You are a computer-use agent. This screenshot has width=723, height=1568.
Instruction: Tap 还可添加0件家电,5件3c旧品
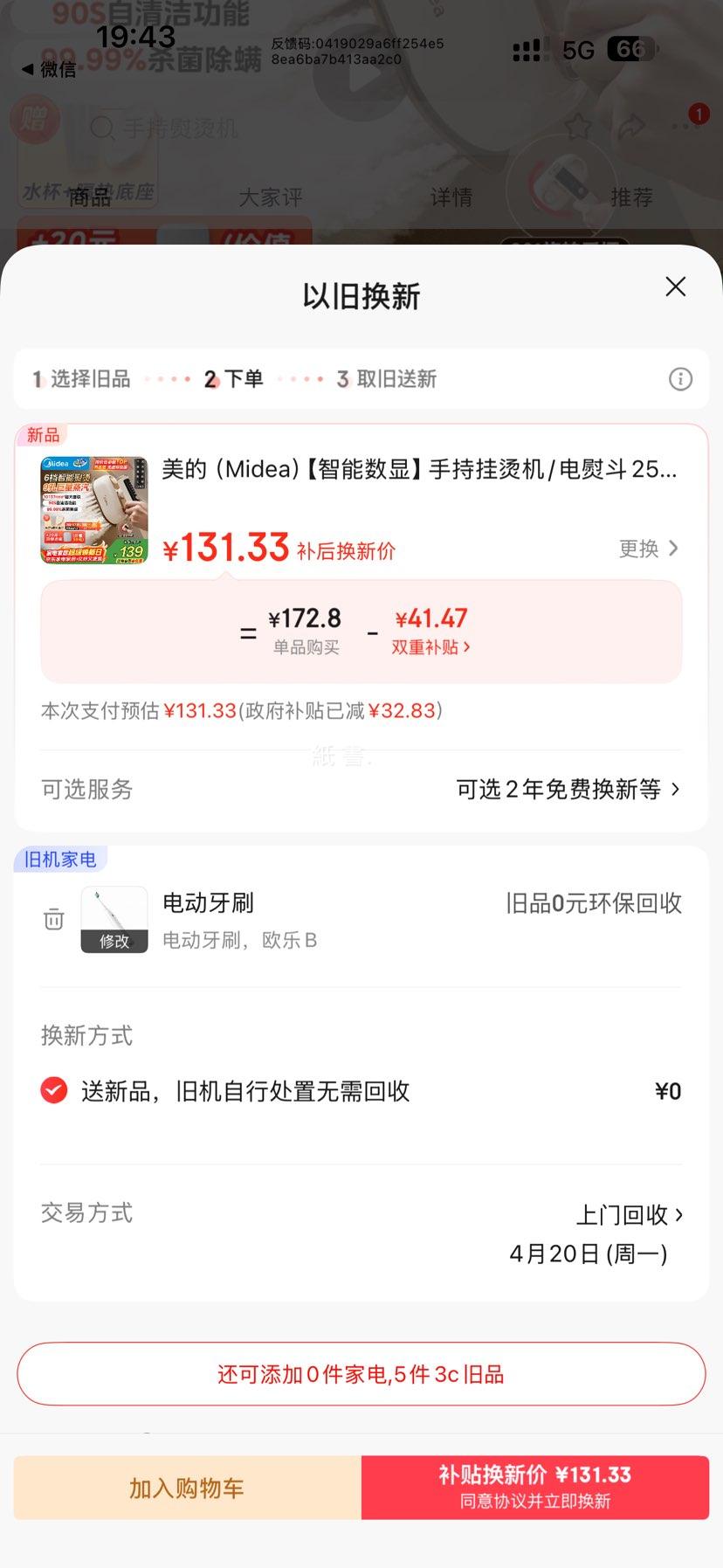point(361,1374)
